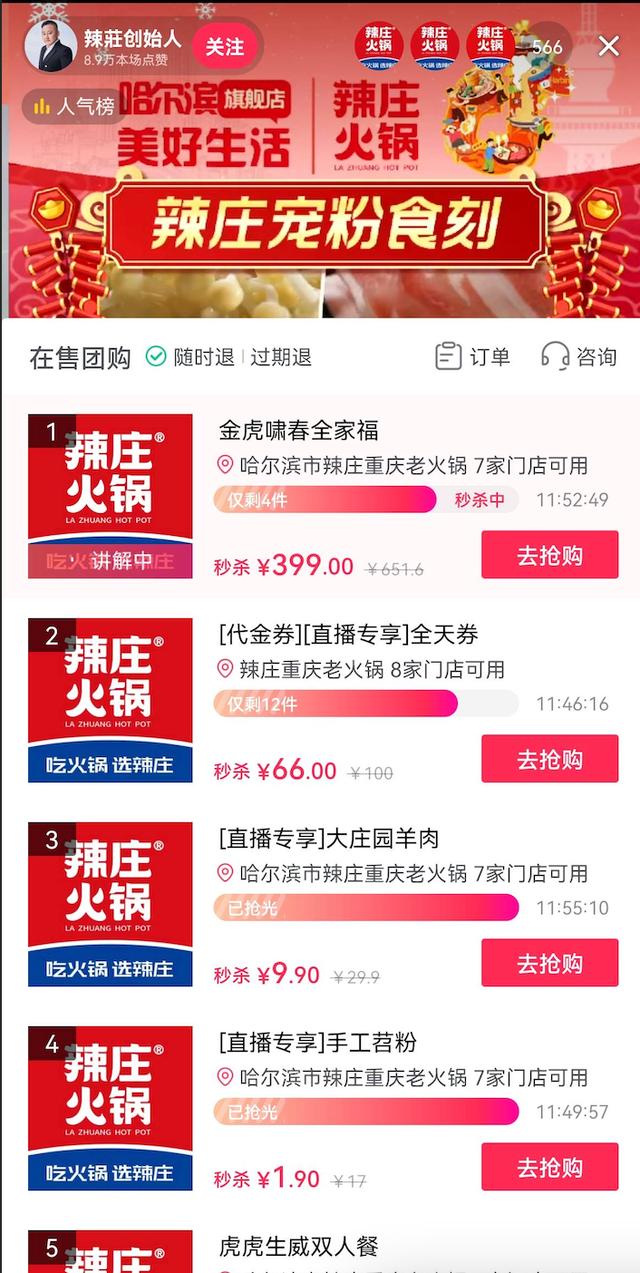Open 订单 orders
Screen dimensions: 640x1273
coord(473,357)
